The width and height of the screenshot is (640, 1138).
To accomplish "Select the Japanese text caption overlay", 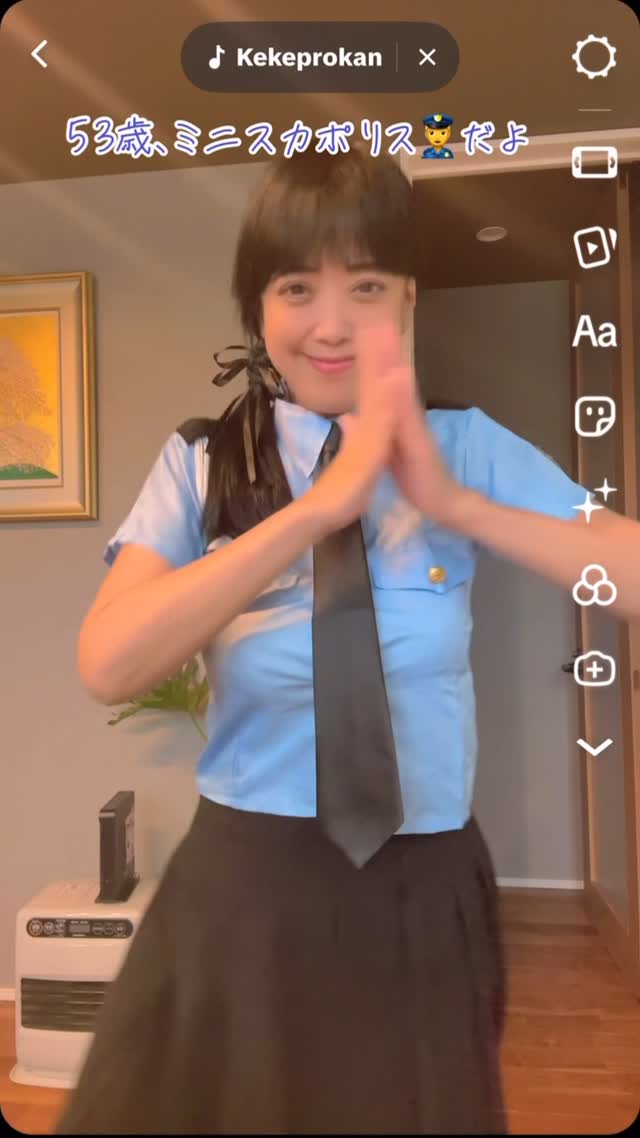I will coord(297,138).
